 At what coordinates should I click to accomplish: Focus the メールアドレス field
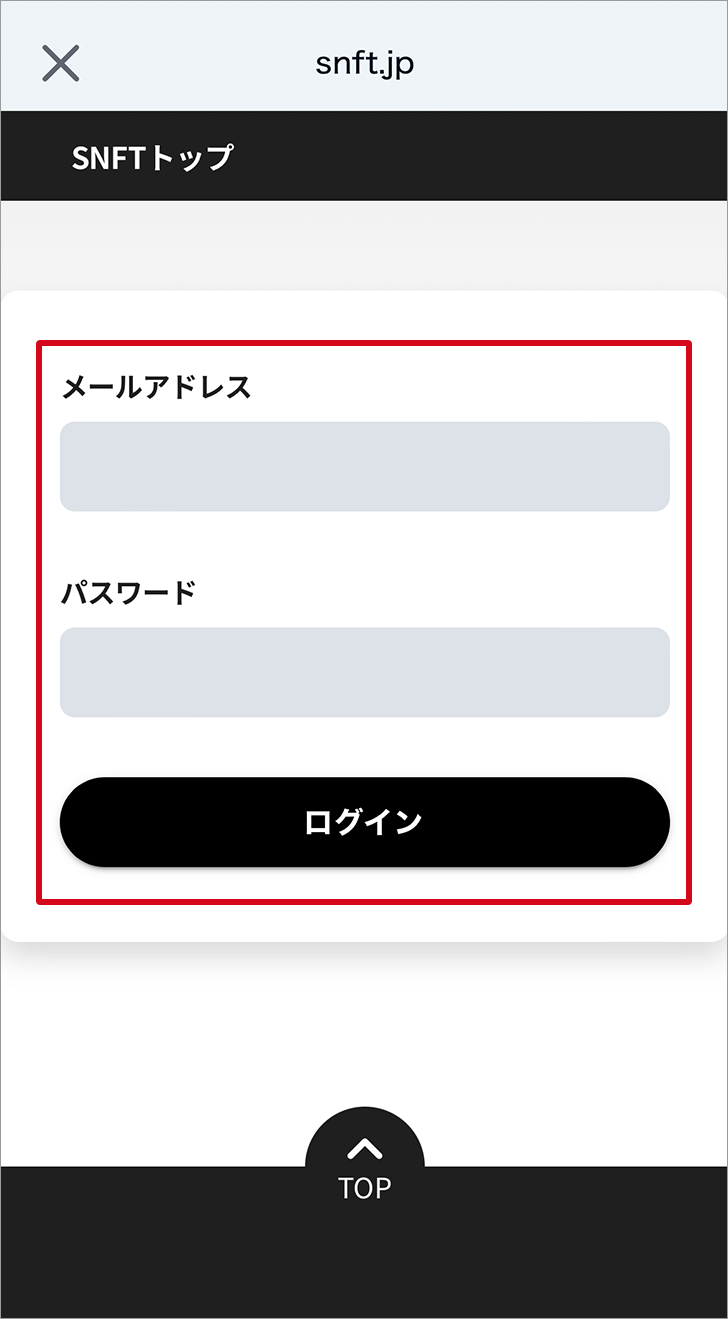tap(364, 466)
